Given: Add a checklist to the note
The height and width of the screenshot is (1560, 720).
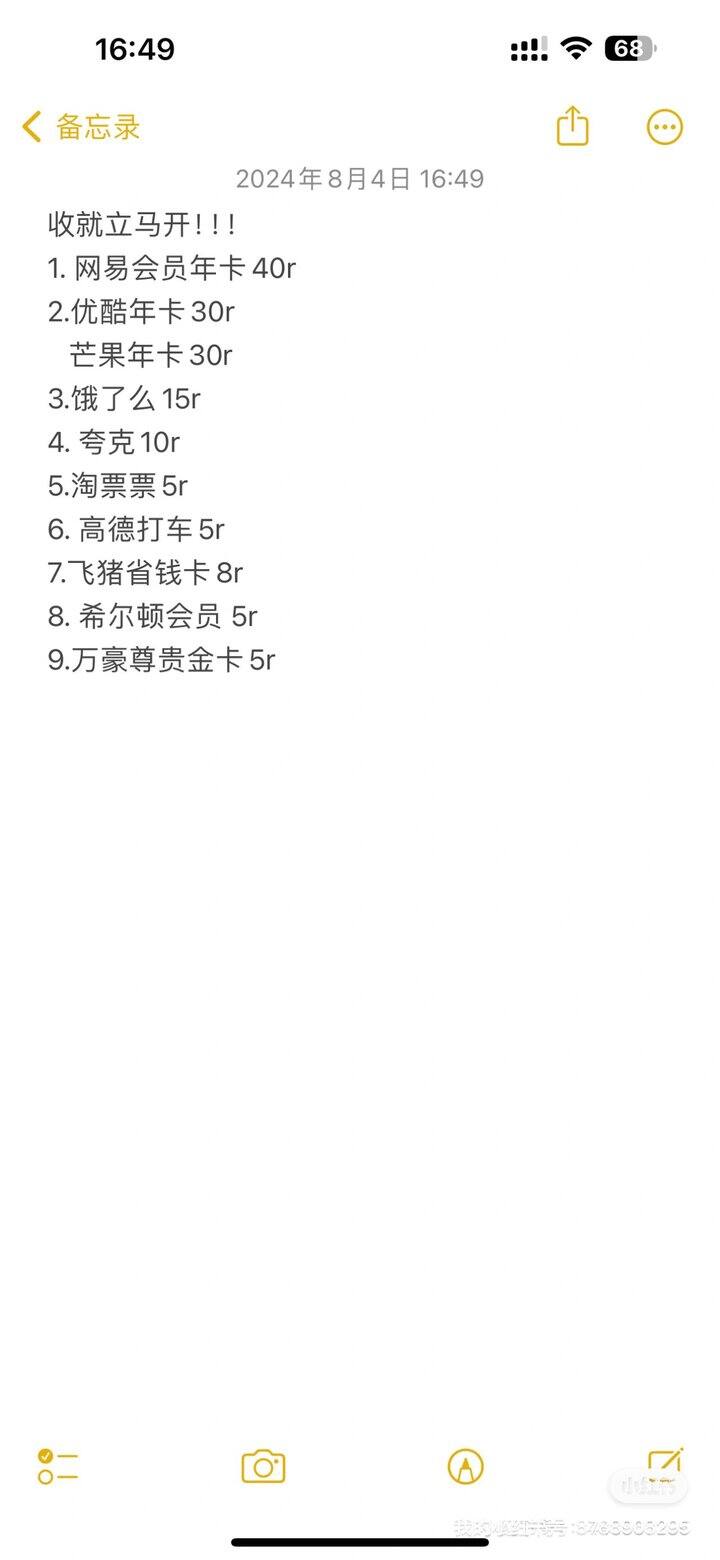Looking at the screenshot, I should (x=58, y=1466).
